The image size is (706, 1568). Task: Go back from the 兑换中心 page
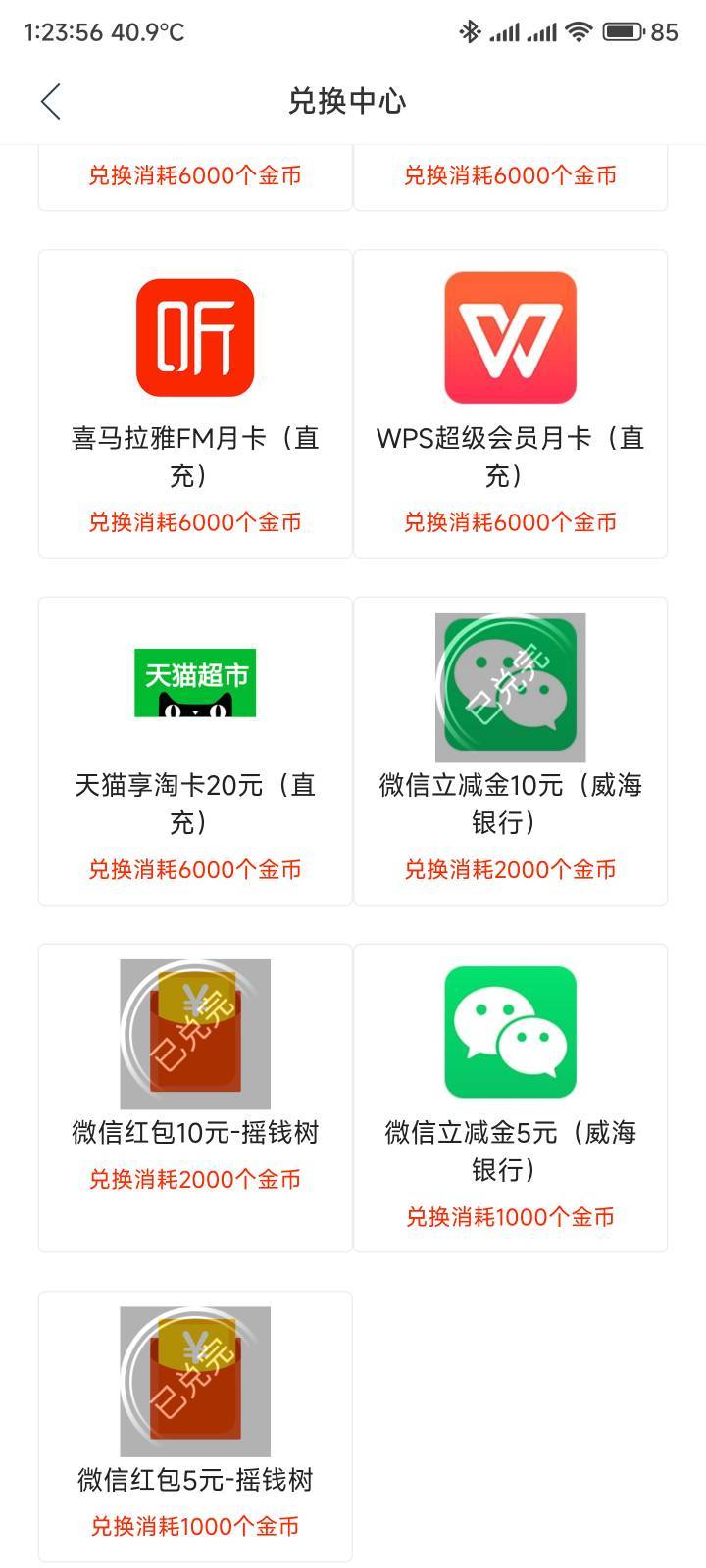[x=51, y=101]
